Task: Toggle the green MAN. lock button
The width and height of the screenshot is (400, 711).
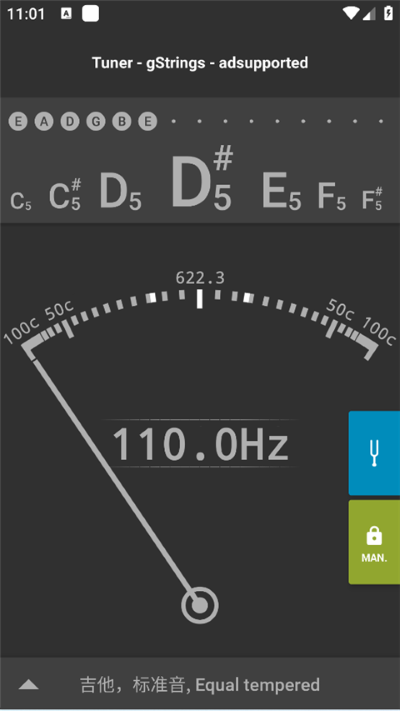Action: [x=374, y=542]
